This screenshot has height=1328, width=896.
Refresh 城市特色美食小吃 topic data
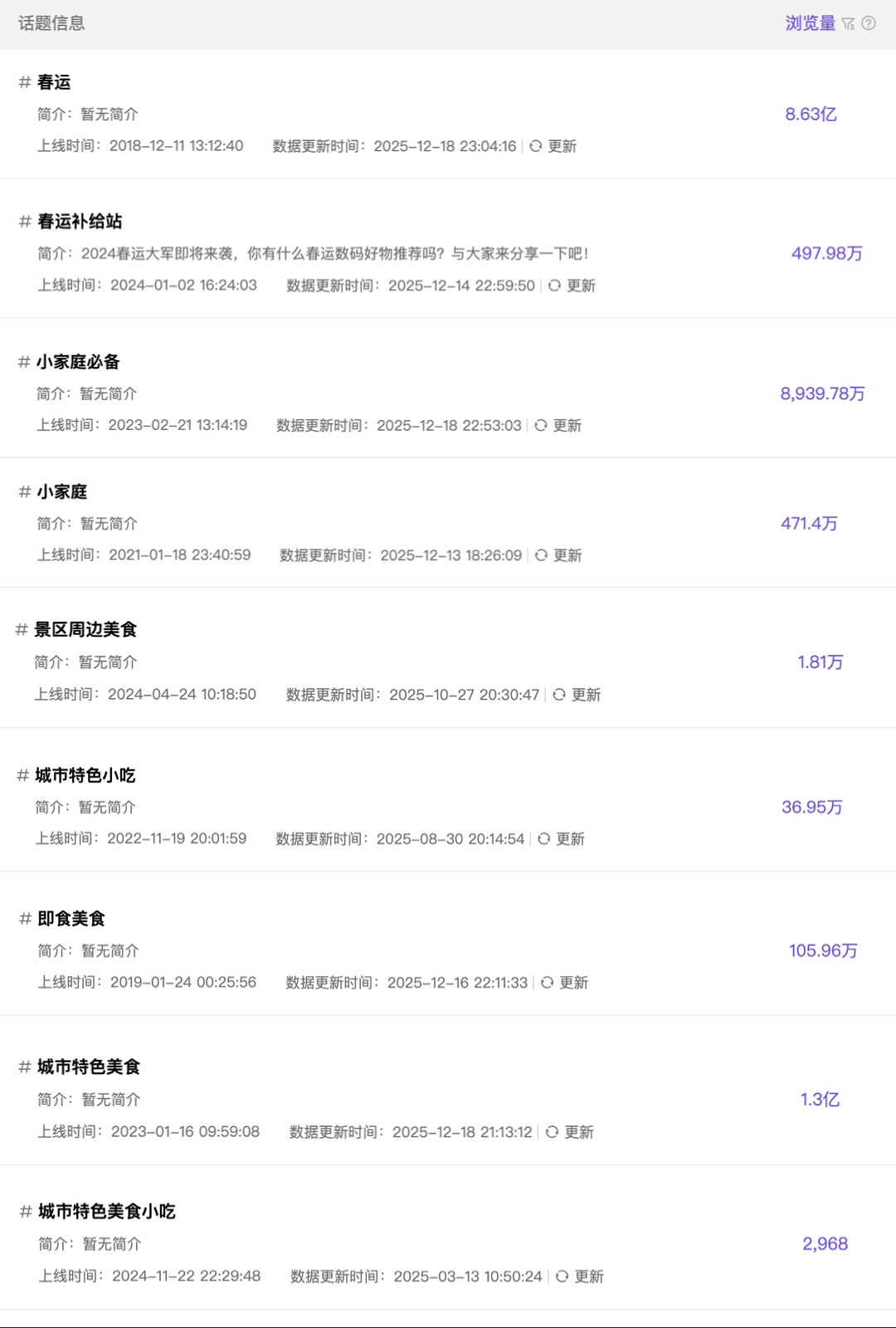pyautogui.click(x=580, y=1277)
